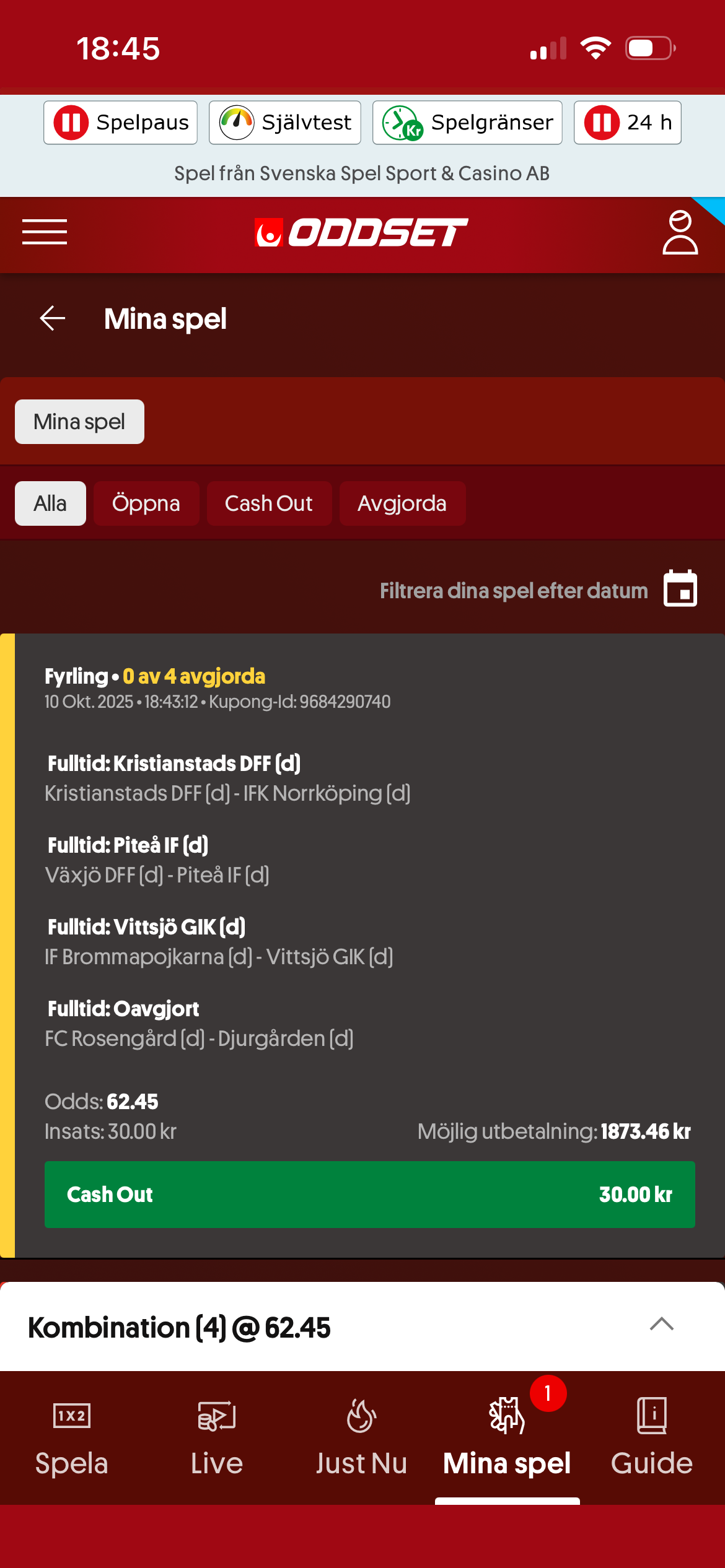Show Öppna bets
The image size is (725, 1568).
point(146,503)
